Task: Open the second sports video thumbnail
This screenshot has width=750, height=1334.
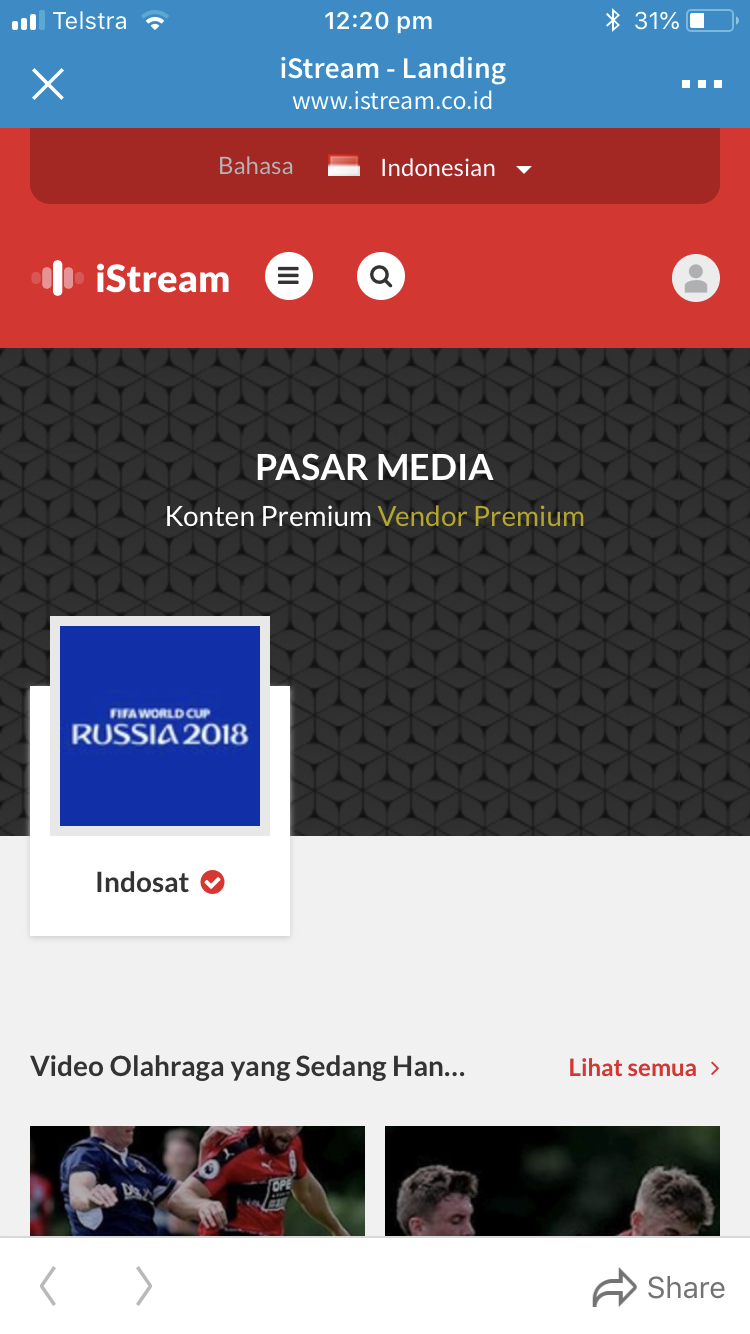Action: point(552,1181)
